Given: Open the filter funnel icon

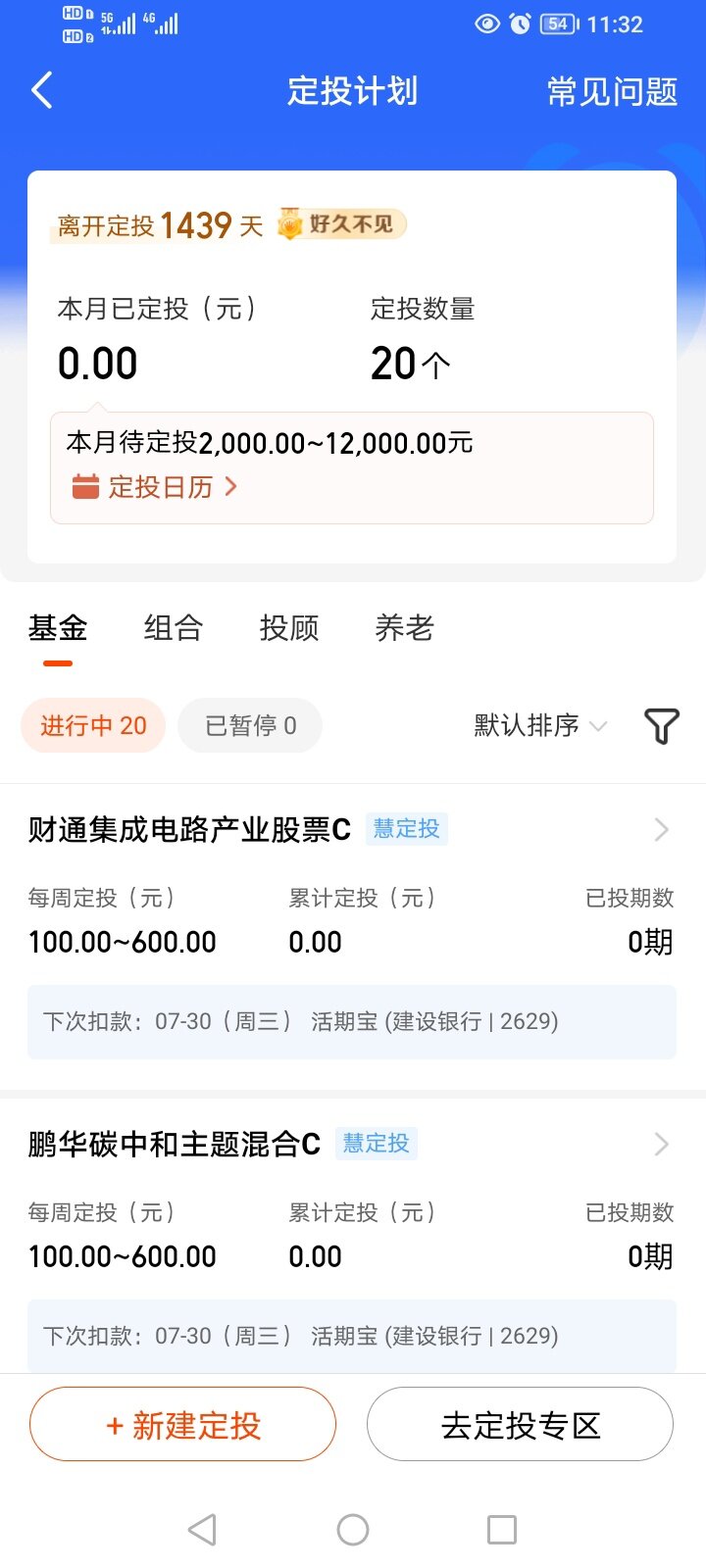Looking at the screenshot, I should coord(661,726).
